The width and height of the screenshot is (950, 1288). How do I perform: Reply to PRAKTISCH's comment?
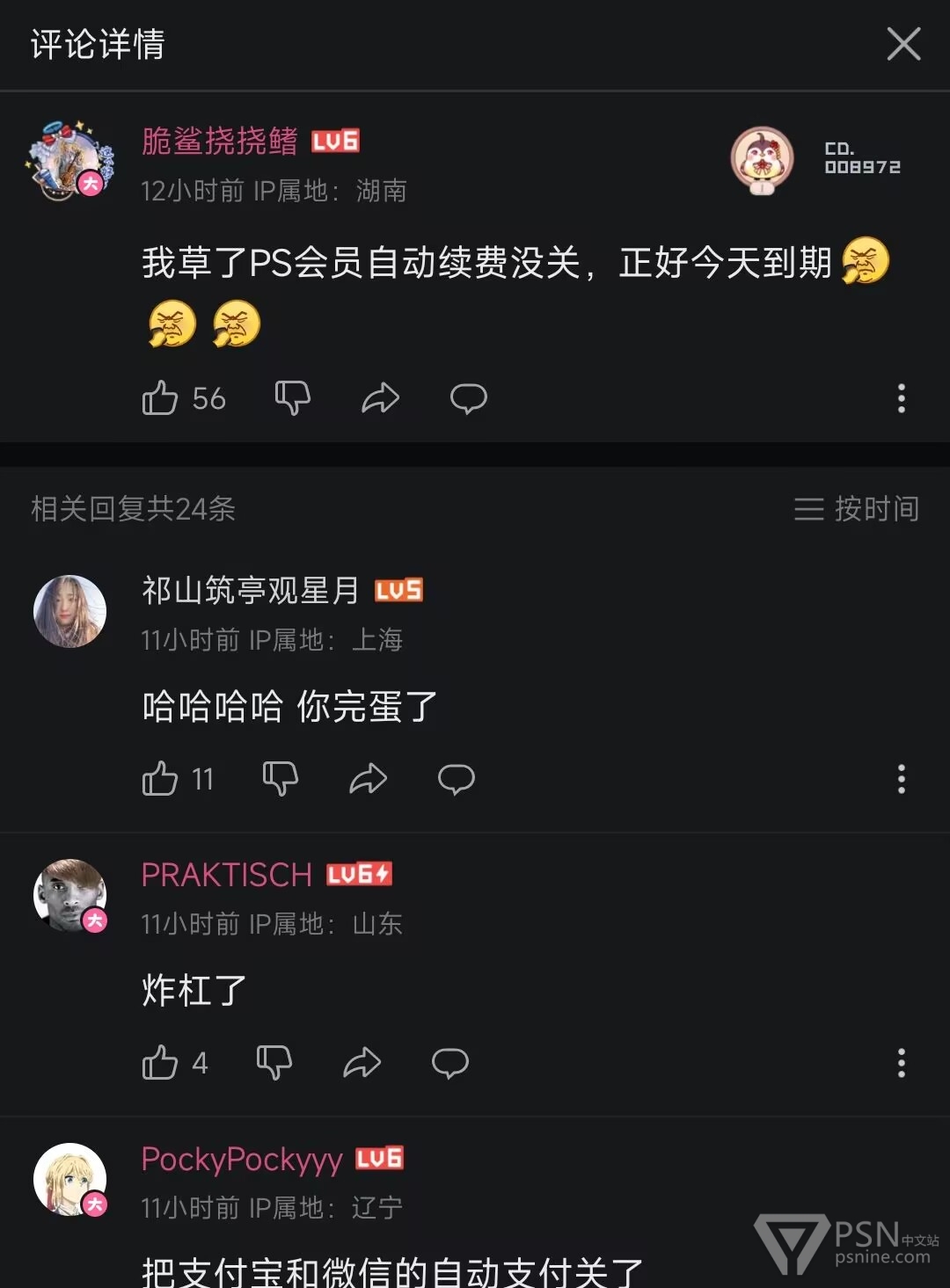pos(449,1063)
